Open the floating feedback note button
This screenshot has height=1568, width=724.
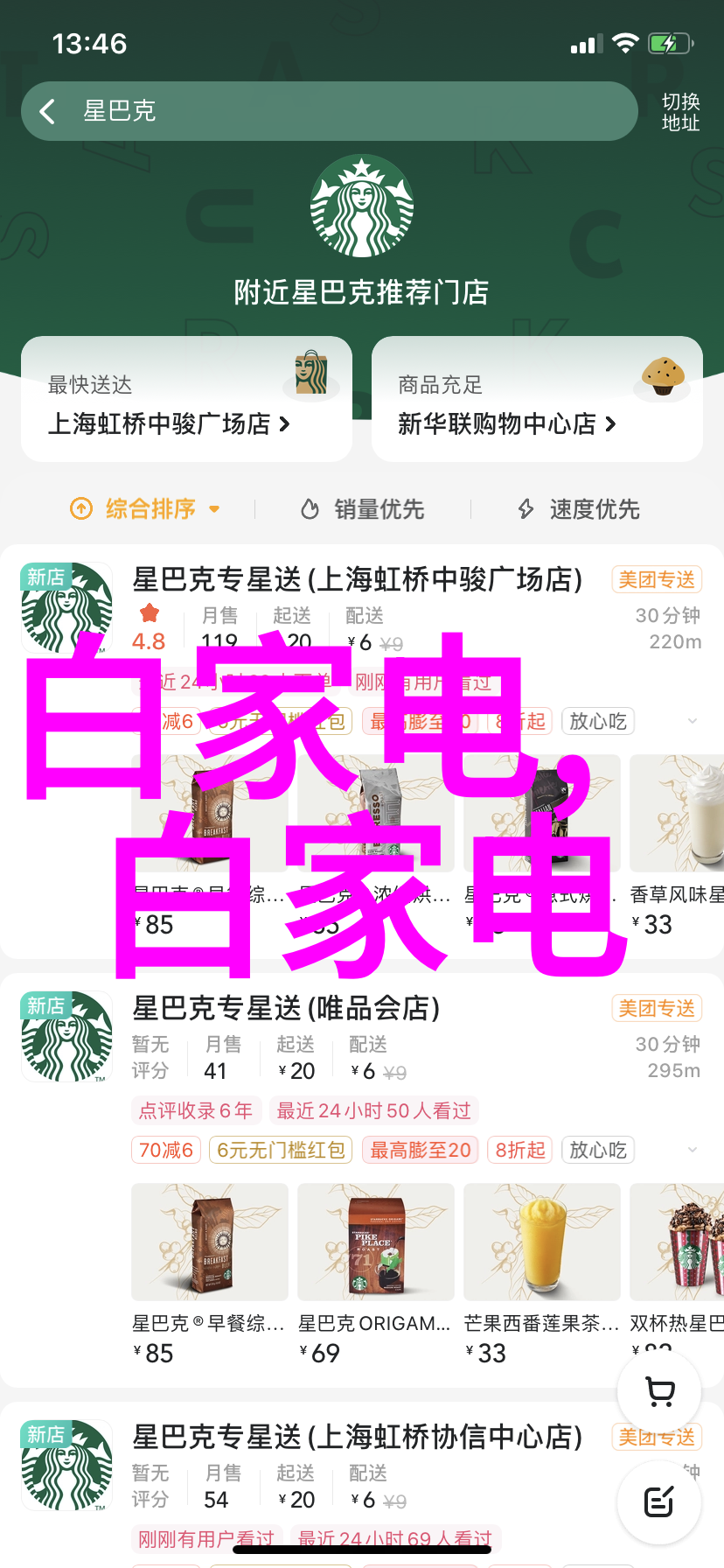click(659, 1502)
